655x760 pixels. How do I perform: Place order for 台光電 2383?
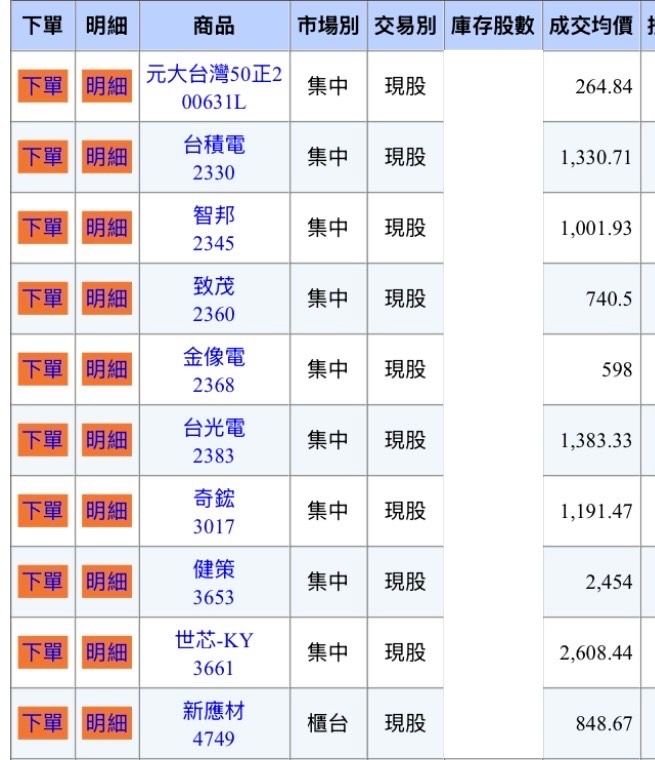(42, 440)
